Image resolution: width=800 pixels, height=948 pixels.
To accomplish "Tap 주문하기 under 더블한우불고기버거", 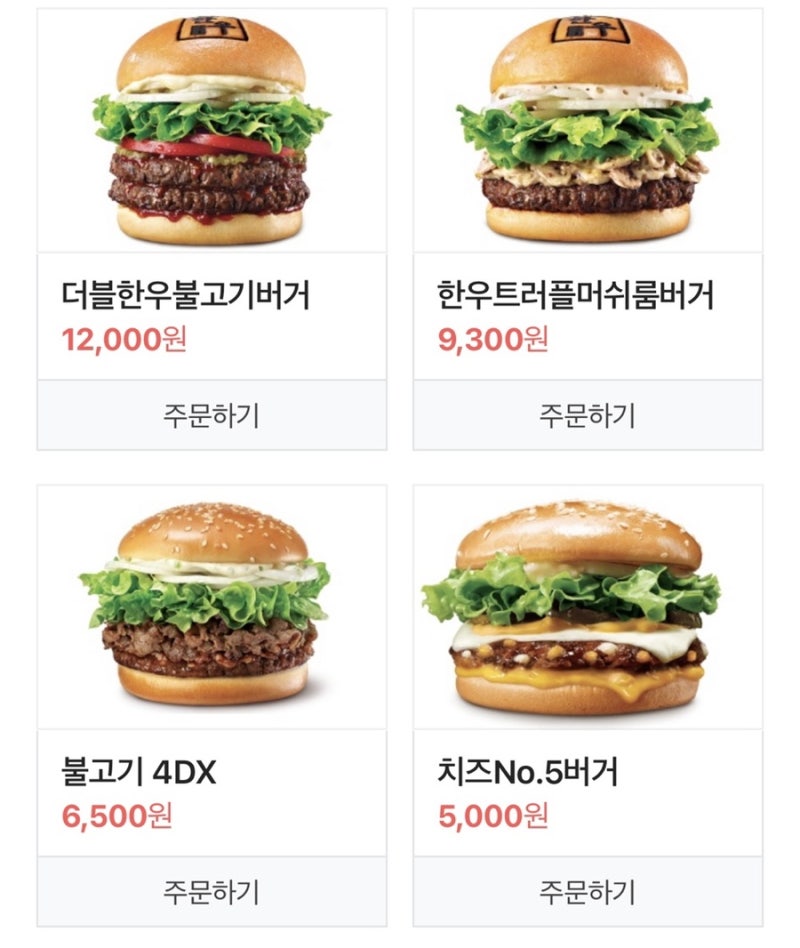I will 211,415.
